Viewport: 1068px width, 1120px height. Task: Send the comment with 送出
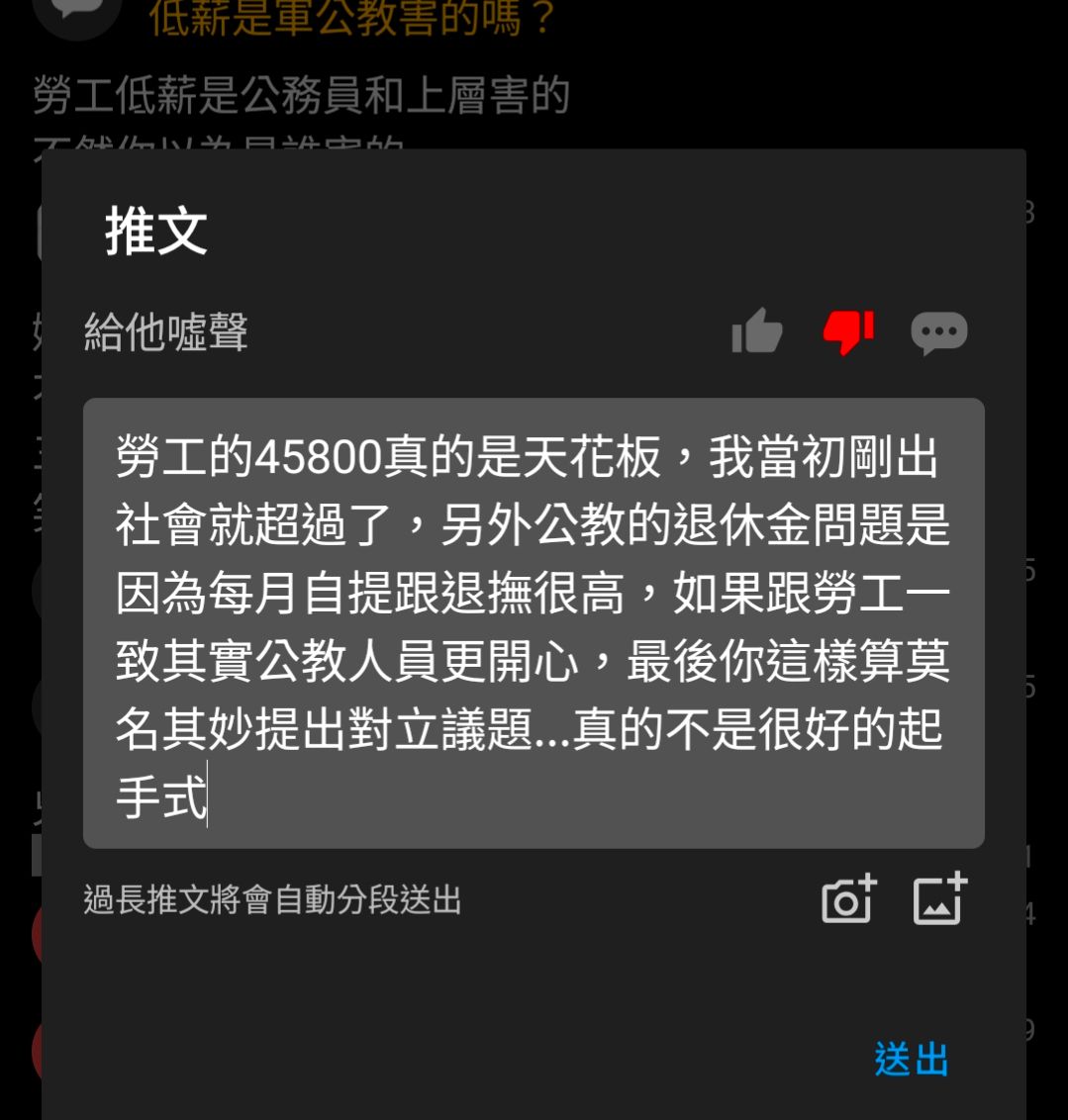911,1060
